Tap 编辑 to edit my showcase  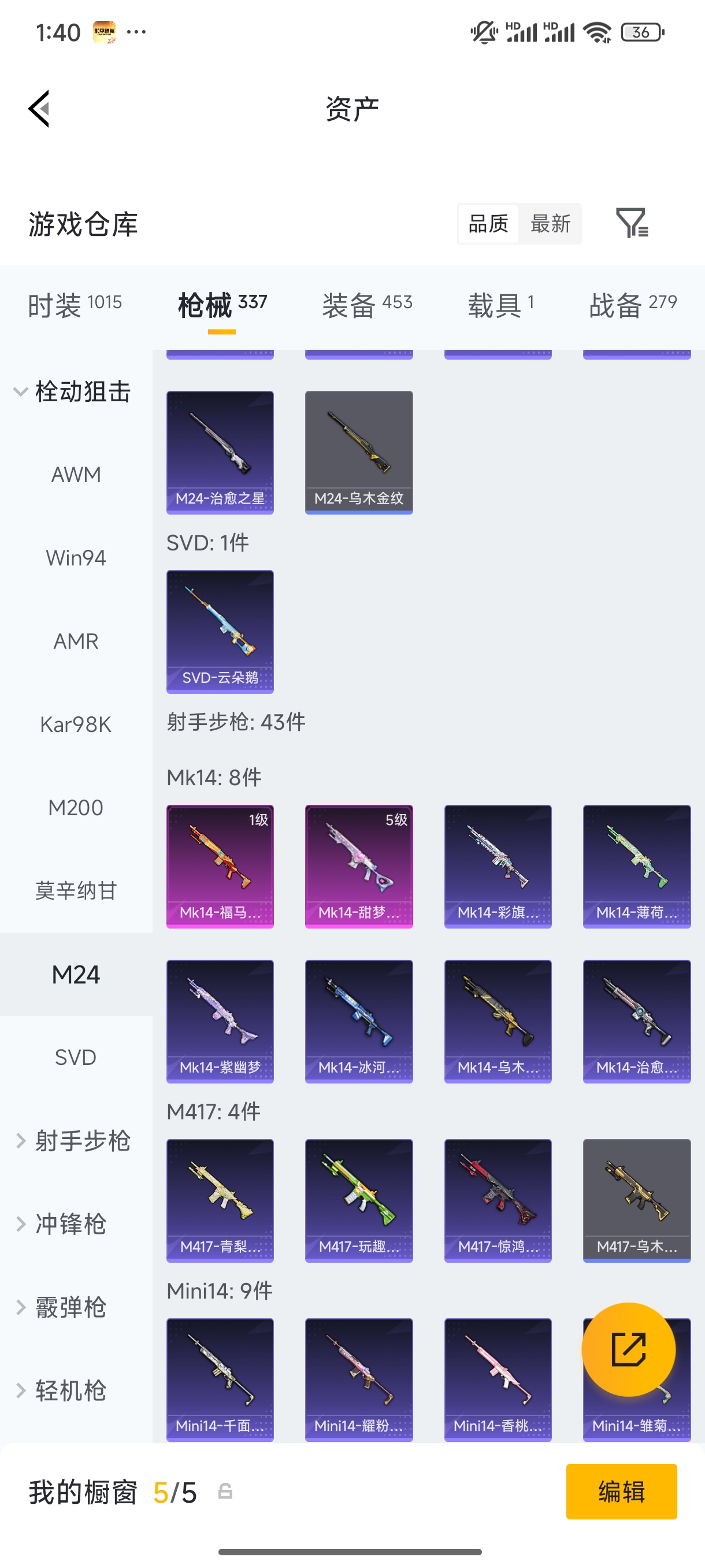[x=621, y=1491]
